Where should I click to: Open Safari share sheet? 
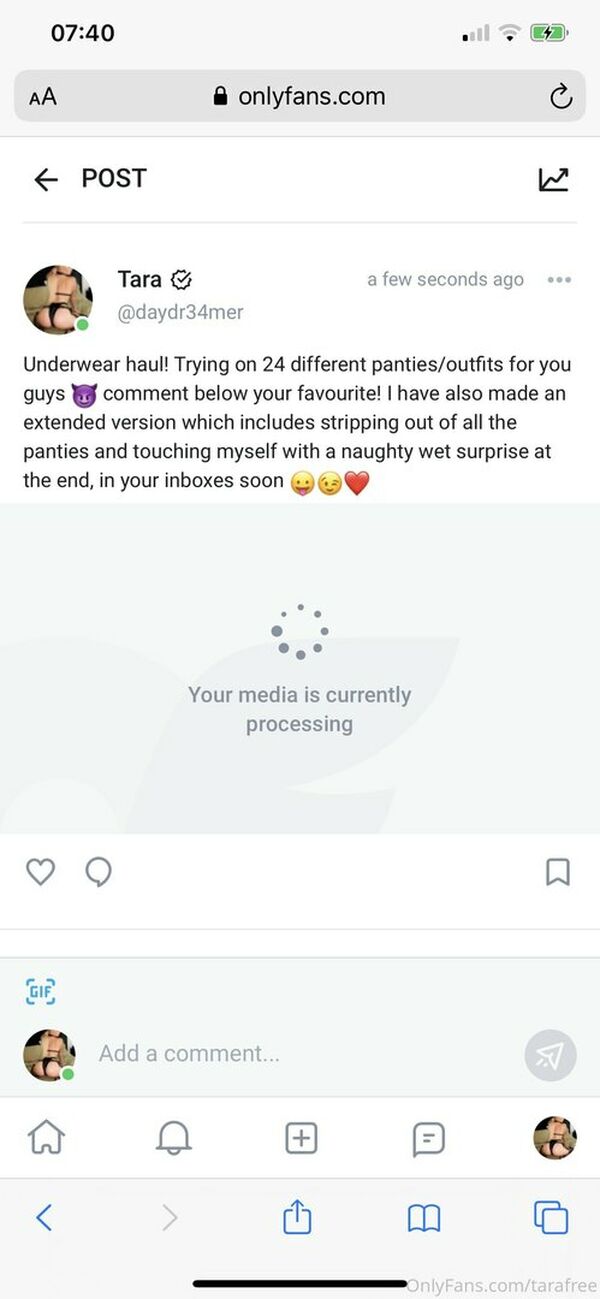click(x=297, y=1217)
